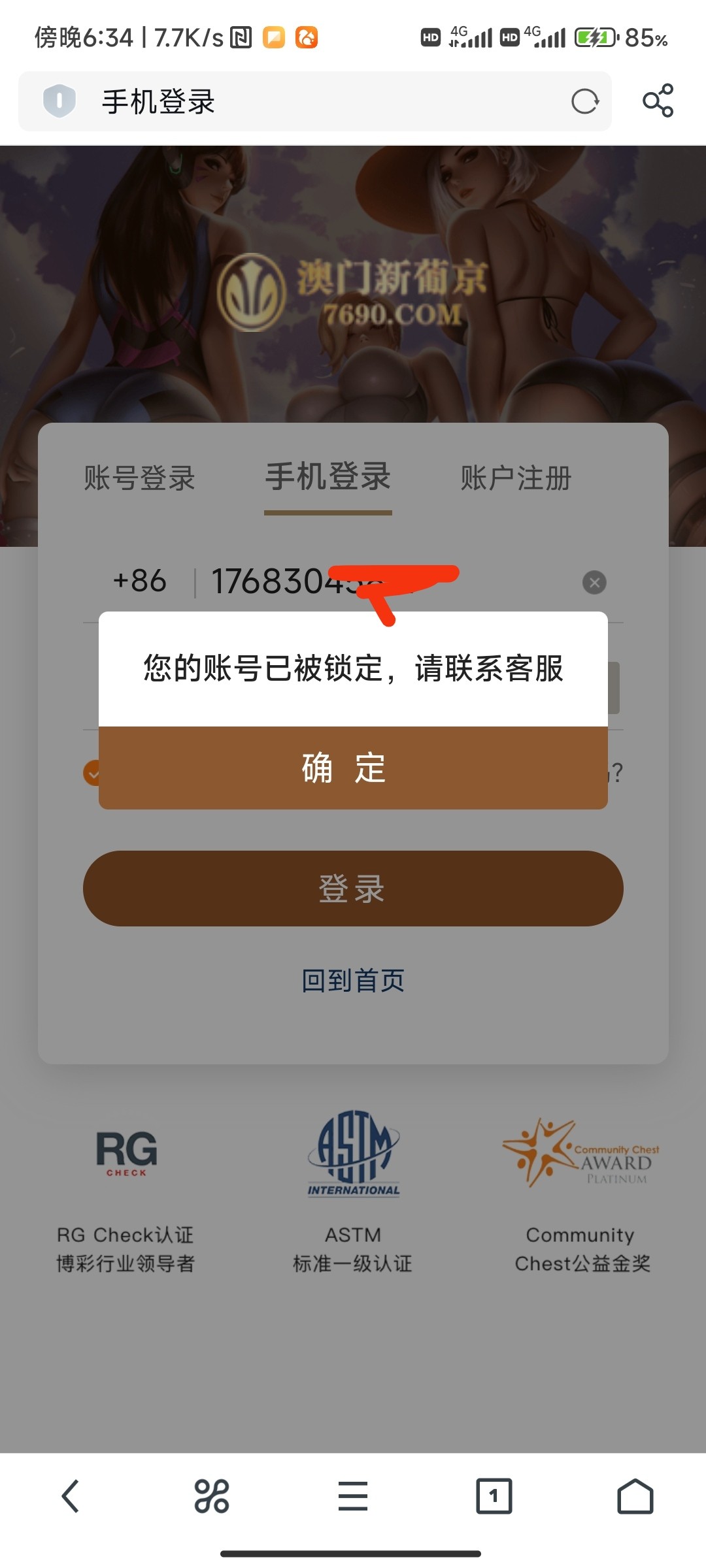Edit the phone number input field

[392, 581]
